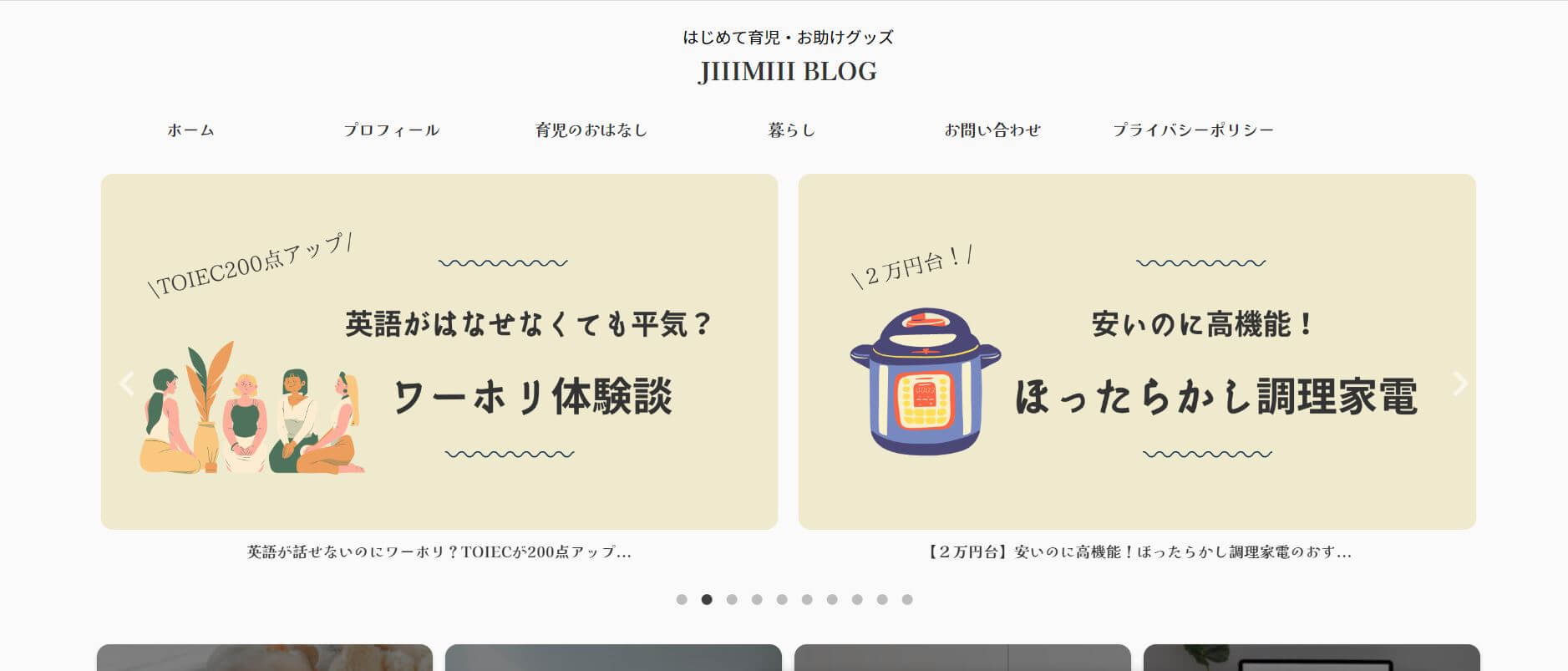Jump to the first carousel dot

[x=682, y=599]
